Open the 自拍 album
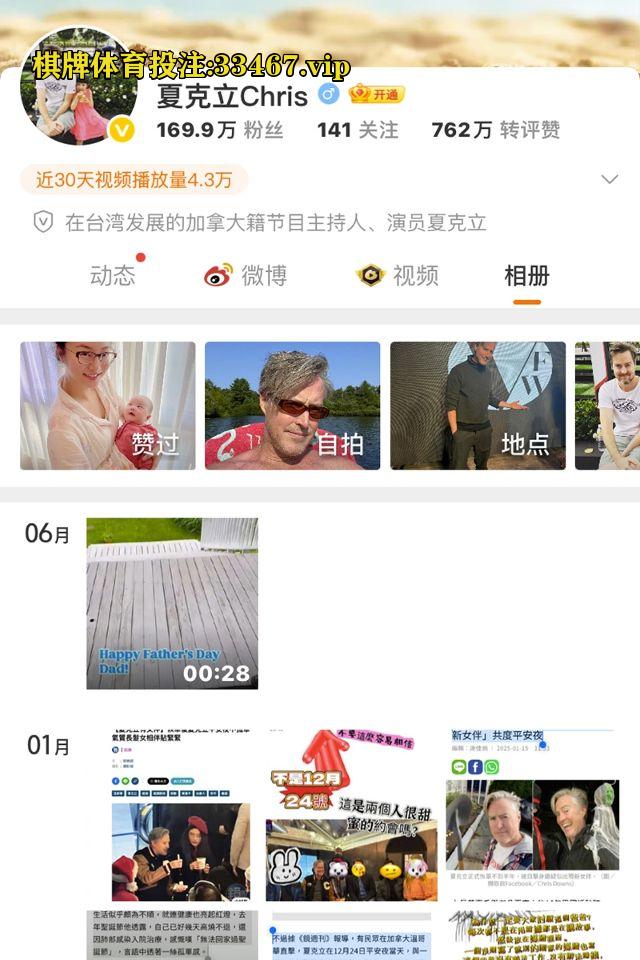The height and width of the screenshot is (960, 640). [292, 406]
